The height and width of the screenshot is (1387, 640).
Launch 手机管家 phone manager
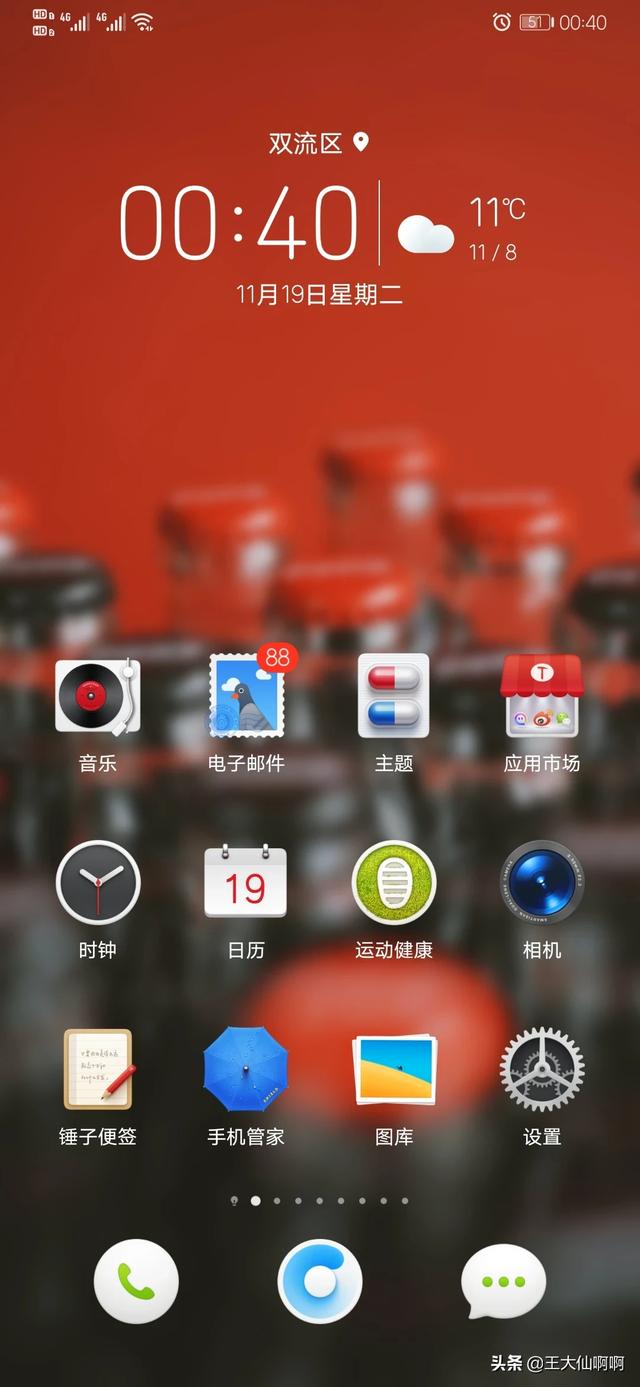(246, 1069)
